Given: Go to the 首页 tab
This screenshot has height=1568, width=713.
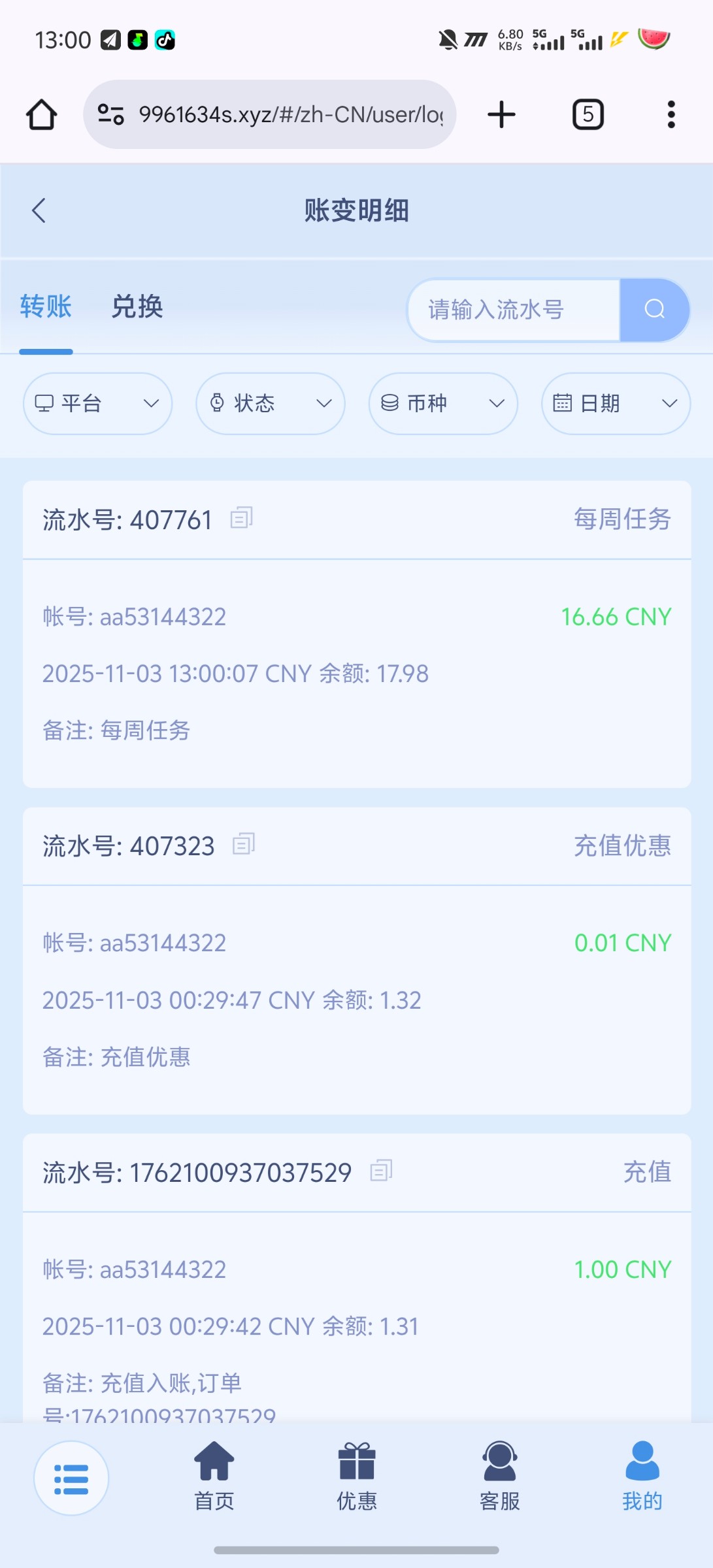Looking at the screenshot, I should (x=214, y=1477).
